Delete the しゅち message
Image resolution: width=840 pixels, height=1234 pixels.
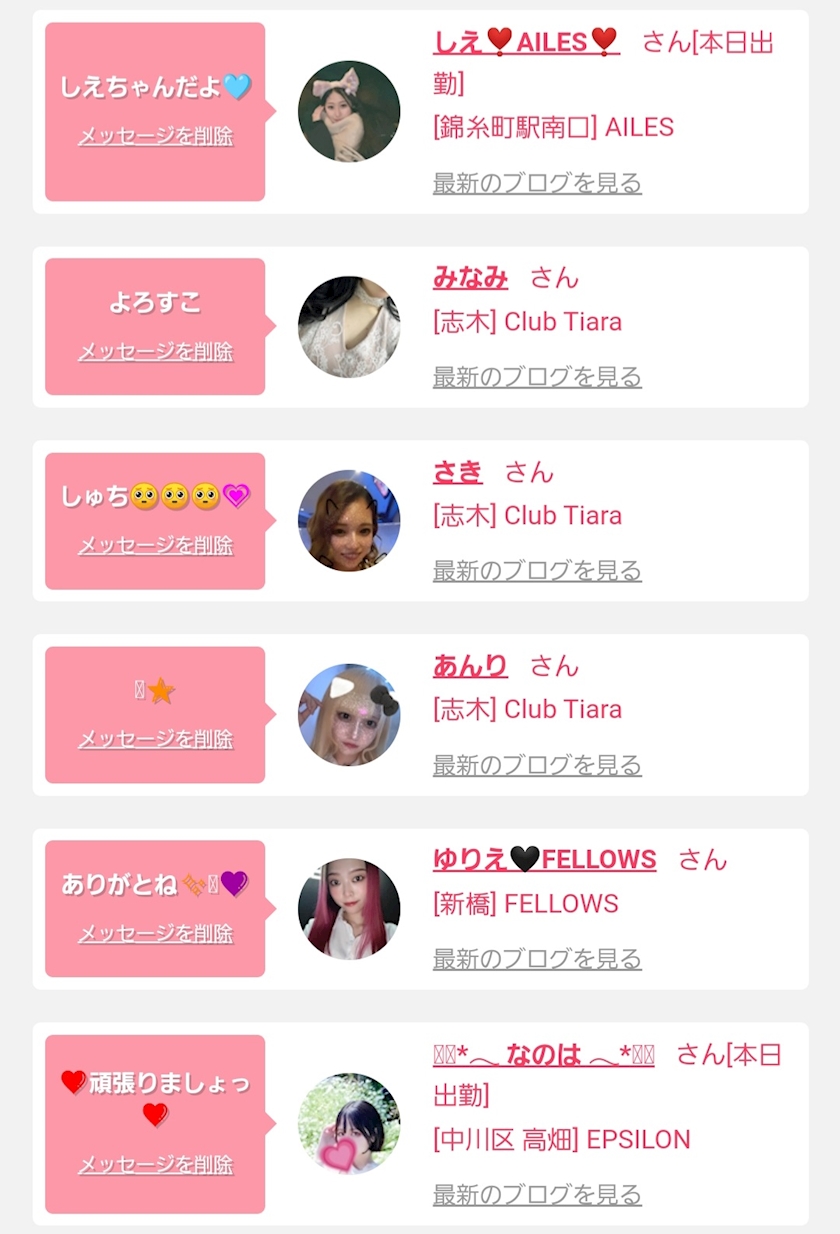coord(155,546)
